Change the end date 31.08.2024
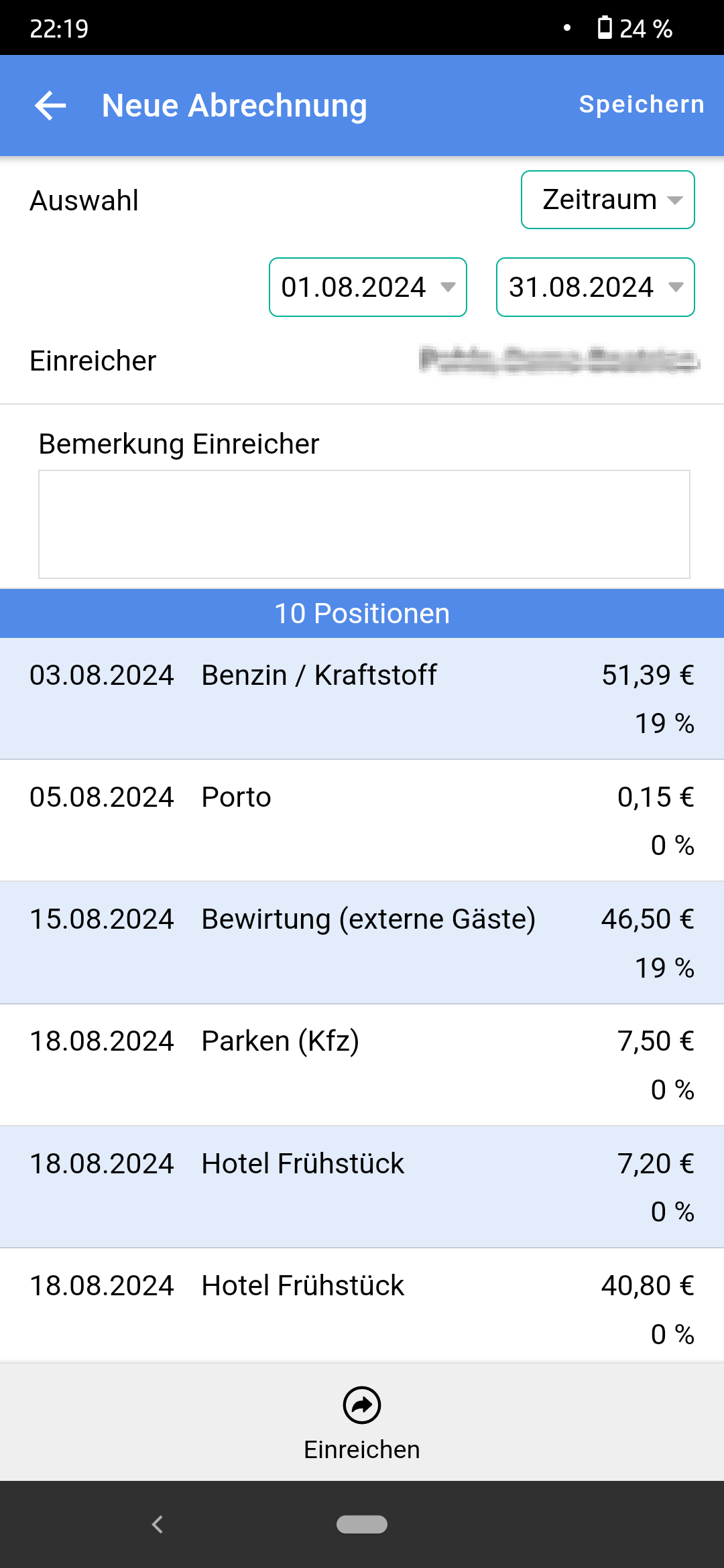 (595, 287)
